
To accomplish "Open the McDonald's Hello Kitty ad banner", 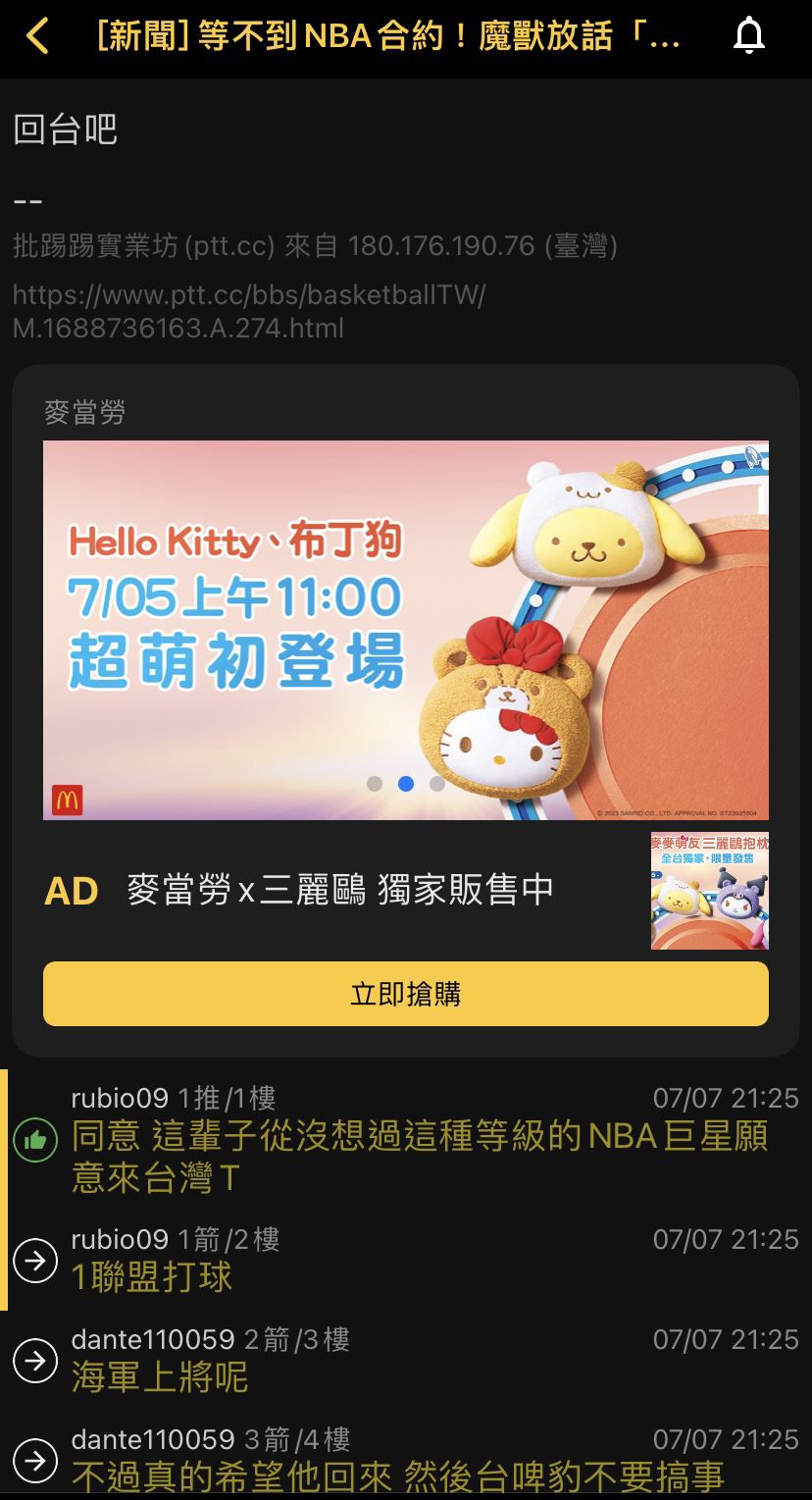I will coord(405,629).
